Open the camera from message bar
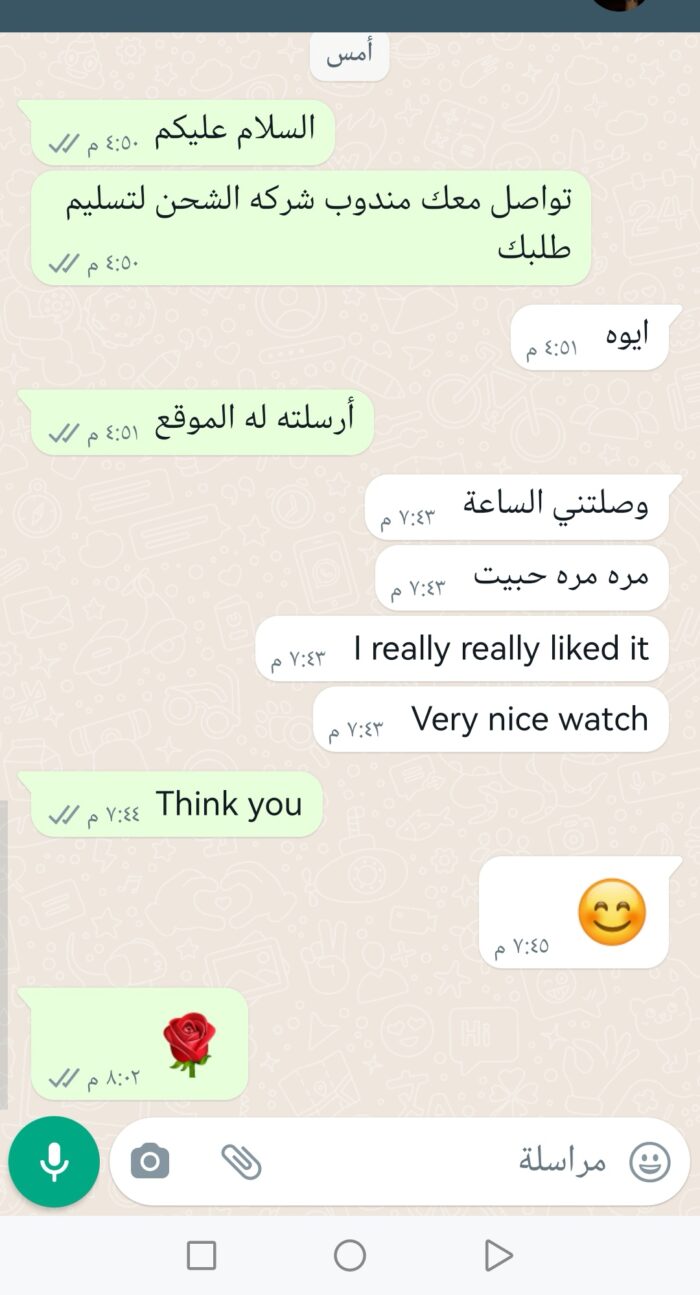The height and width of the screenshot is (1295, 700). click(150, 1162)
